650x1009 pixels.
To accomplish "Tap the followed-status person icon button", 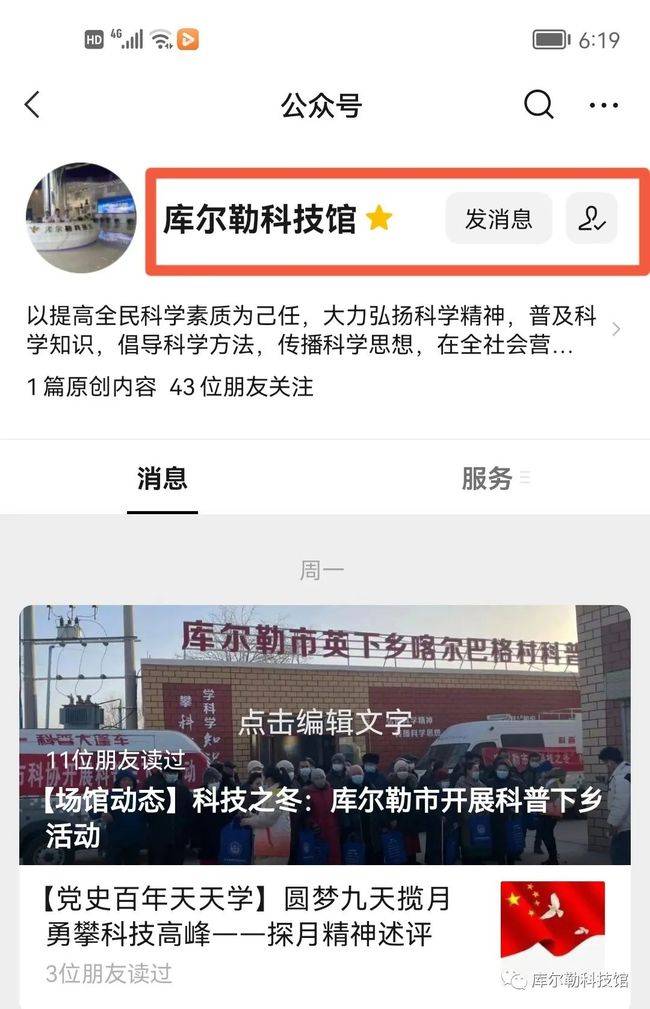I will tap(591, 218).
